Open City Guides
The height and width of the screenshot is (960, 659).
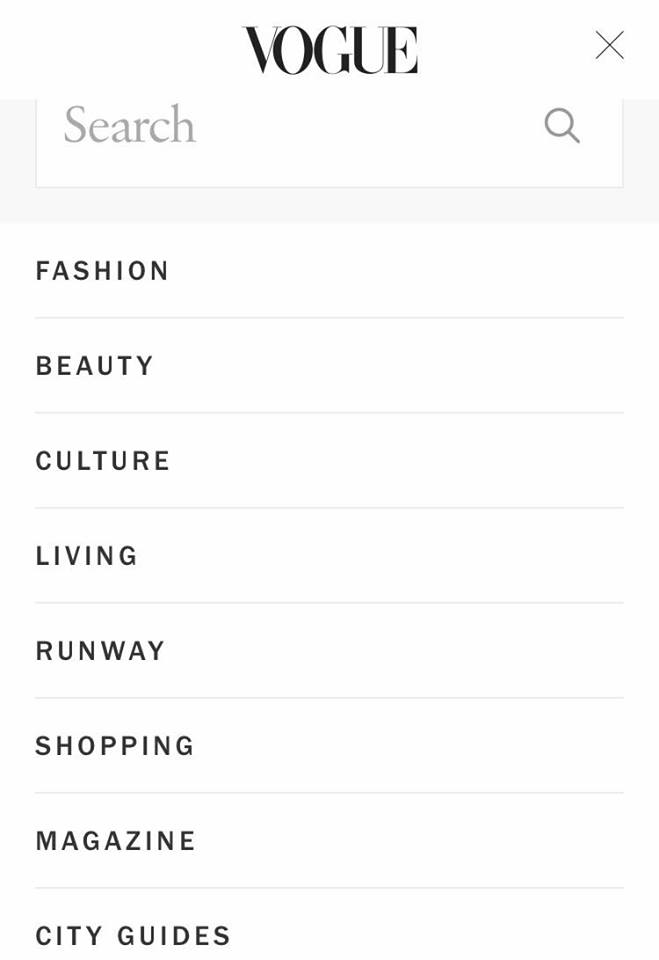click(x=134, y=936)
